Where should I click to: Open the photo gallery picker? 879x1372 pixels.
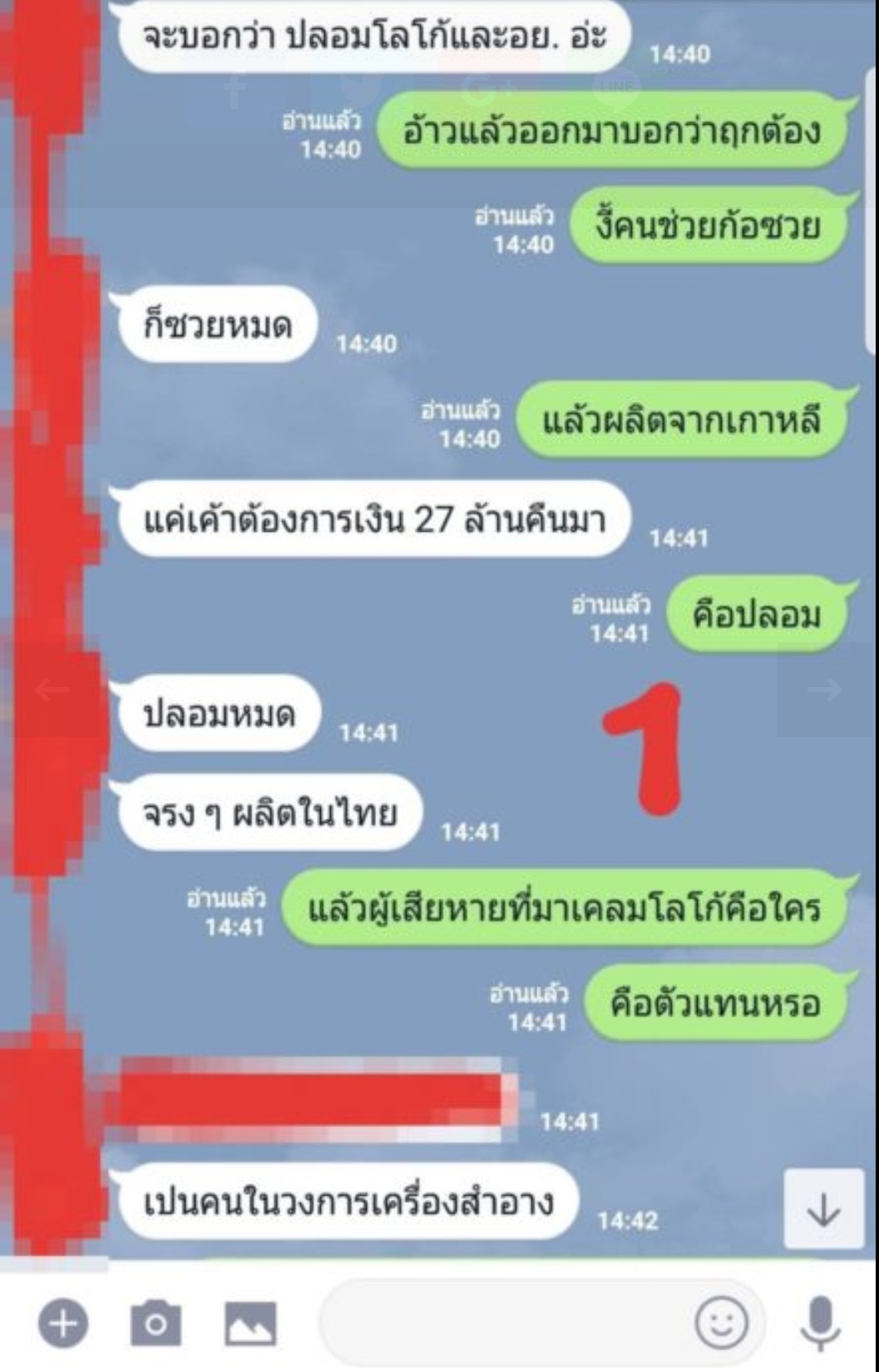[x=250, y=1322]
